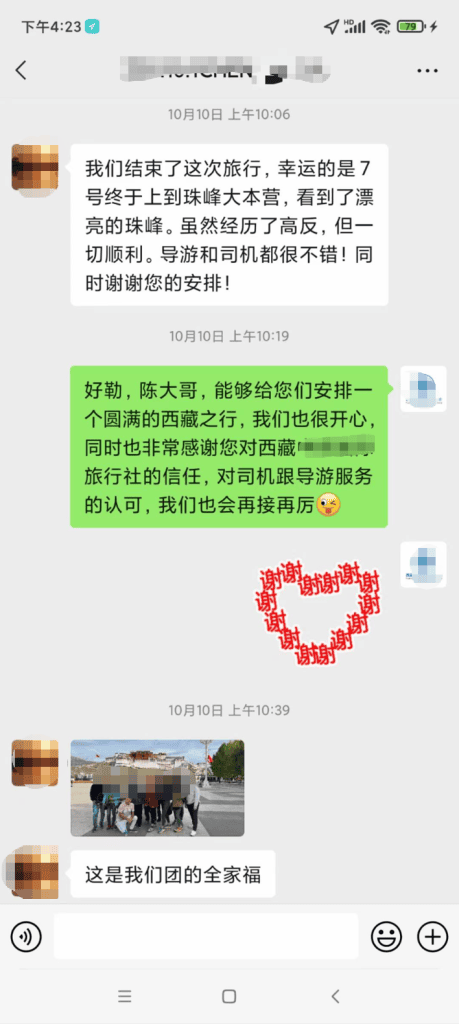
Task: Open the emoji picker
Action: 387,937
